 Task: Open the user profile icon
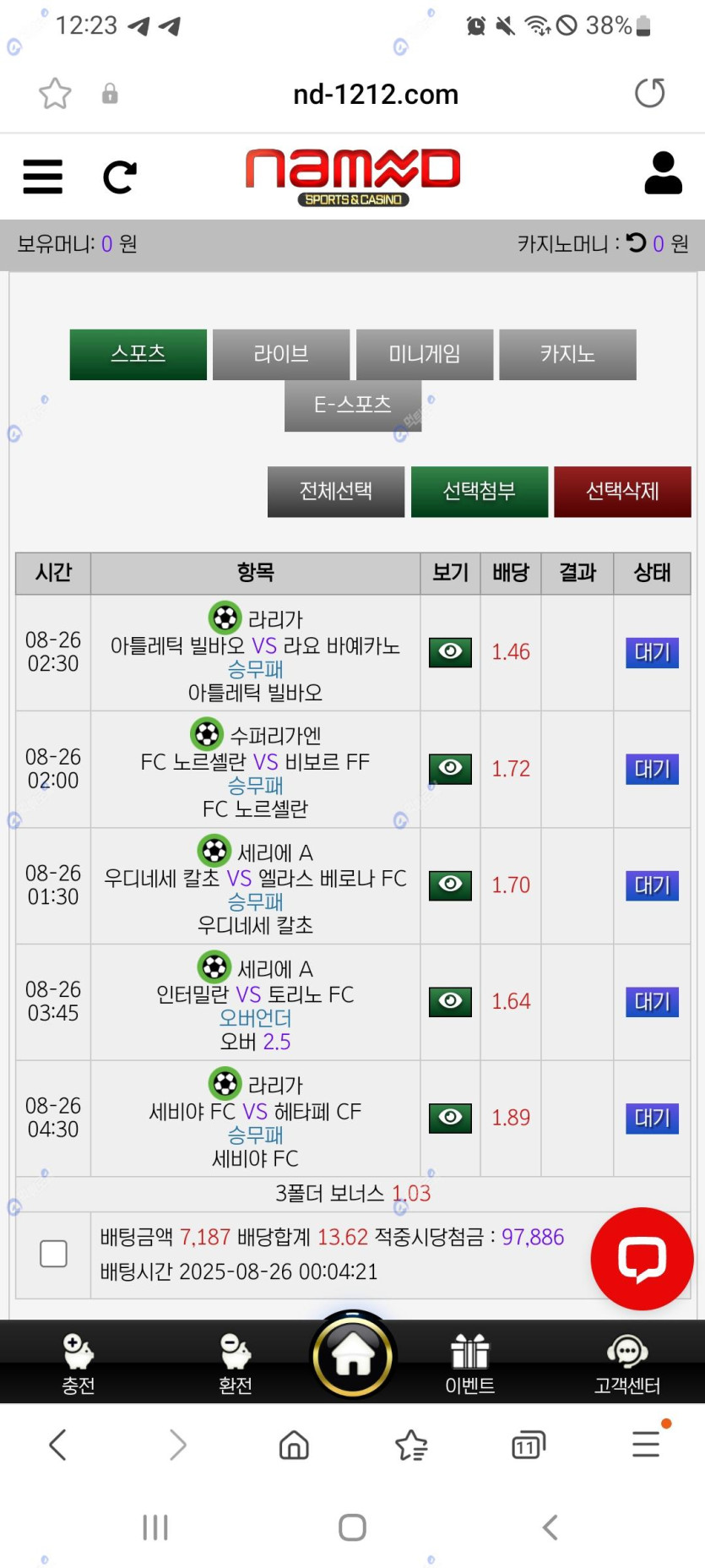pos(663,174)
